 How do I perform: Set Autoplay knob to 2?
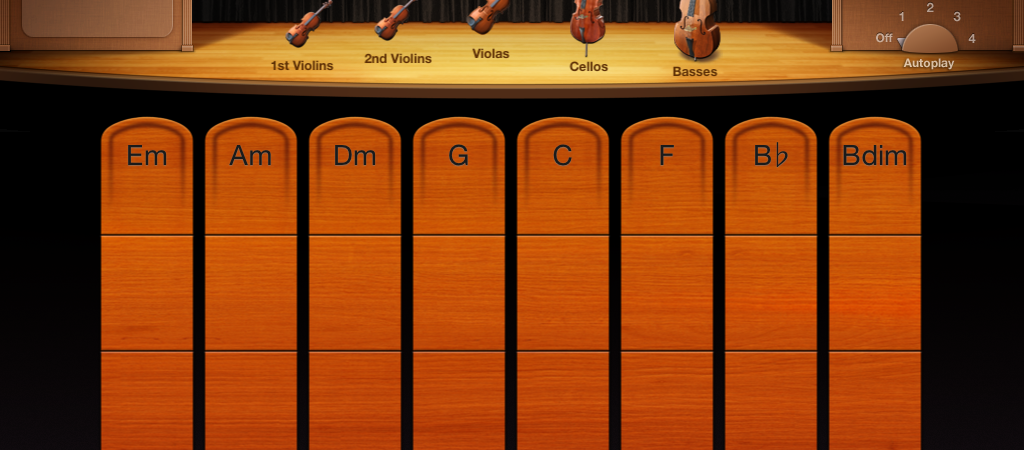click(930, 8)
